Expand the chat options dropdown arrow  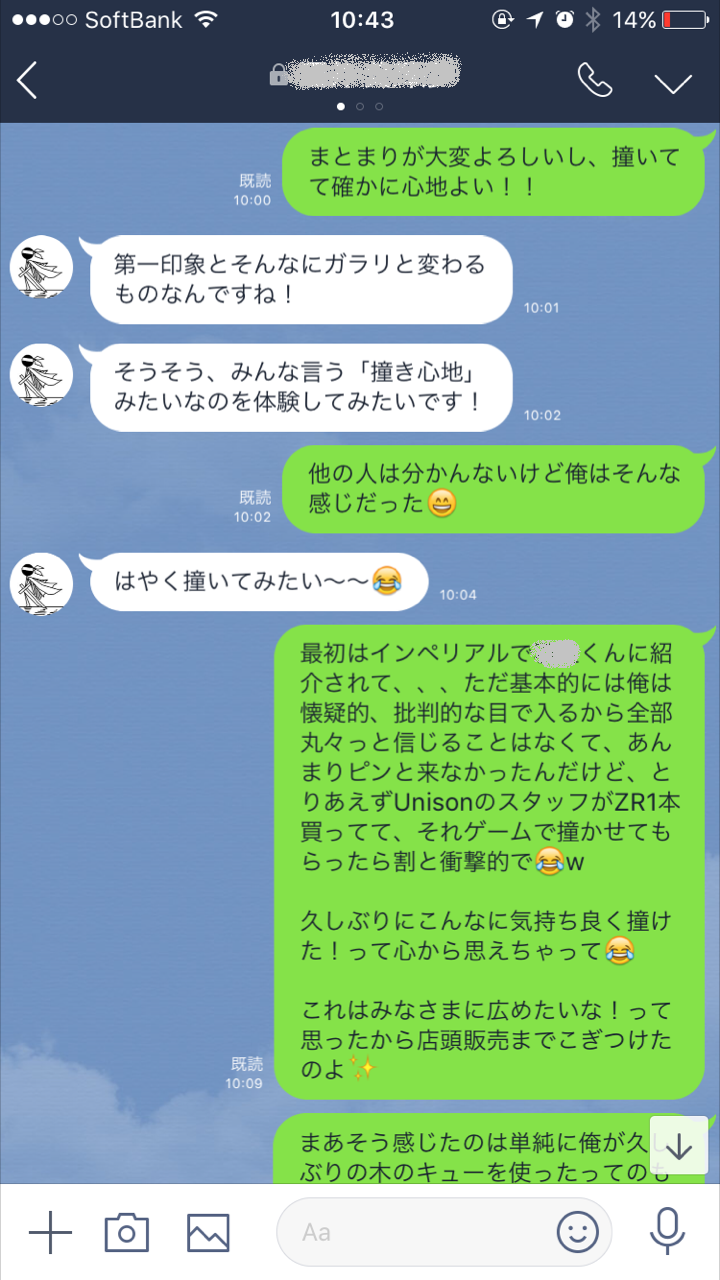(673, 82)
